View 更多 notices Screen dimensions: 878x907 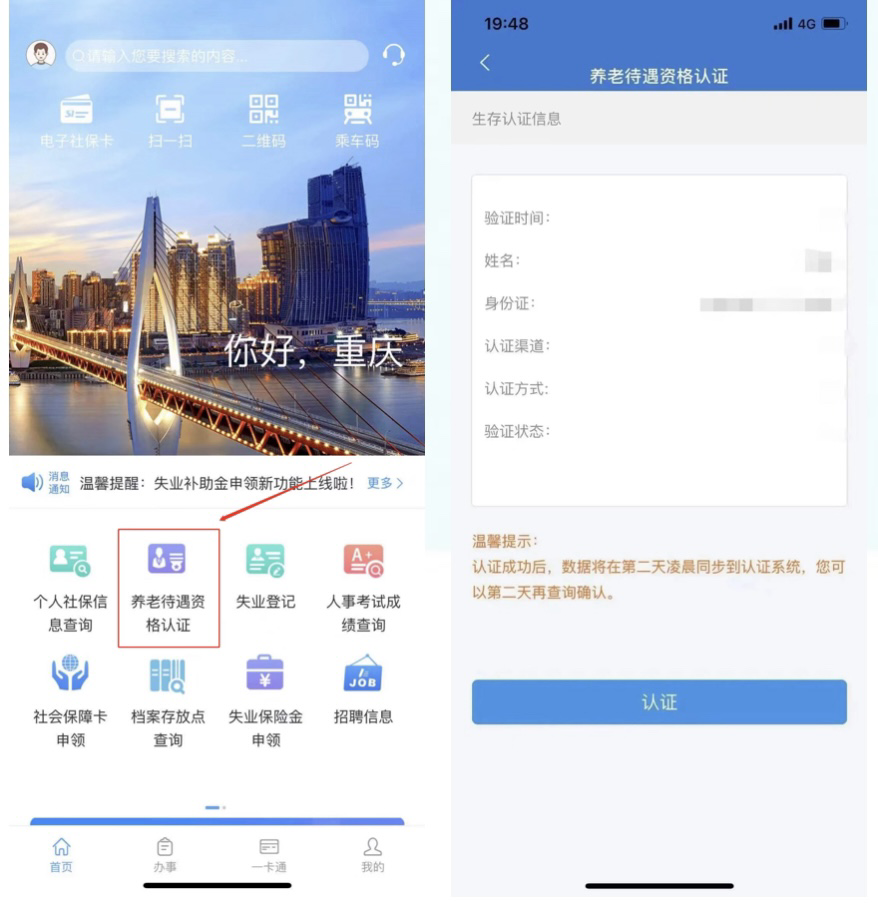coord(385,483)
